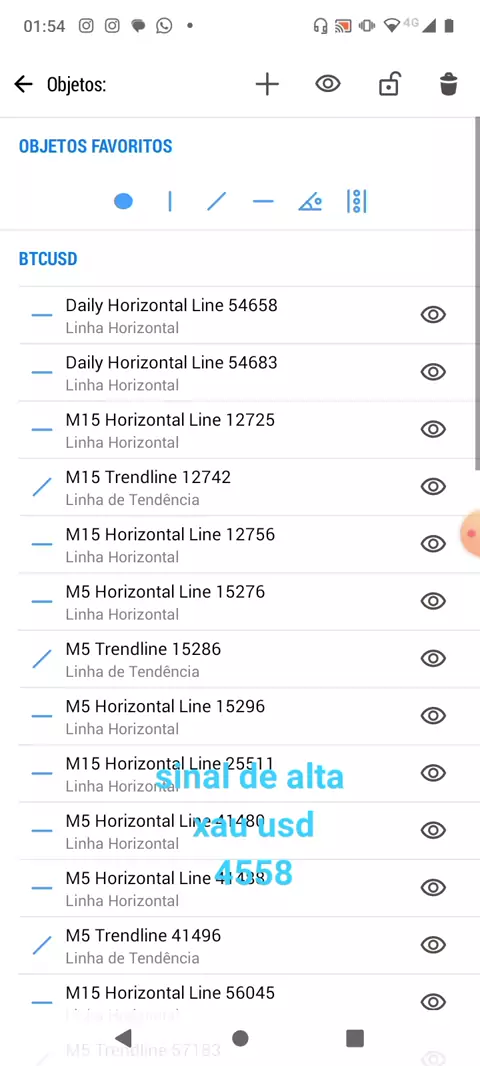480x1066 pixels.
Task: Tap the unlock padlock icon
Action: point(389,84)
